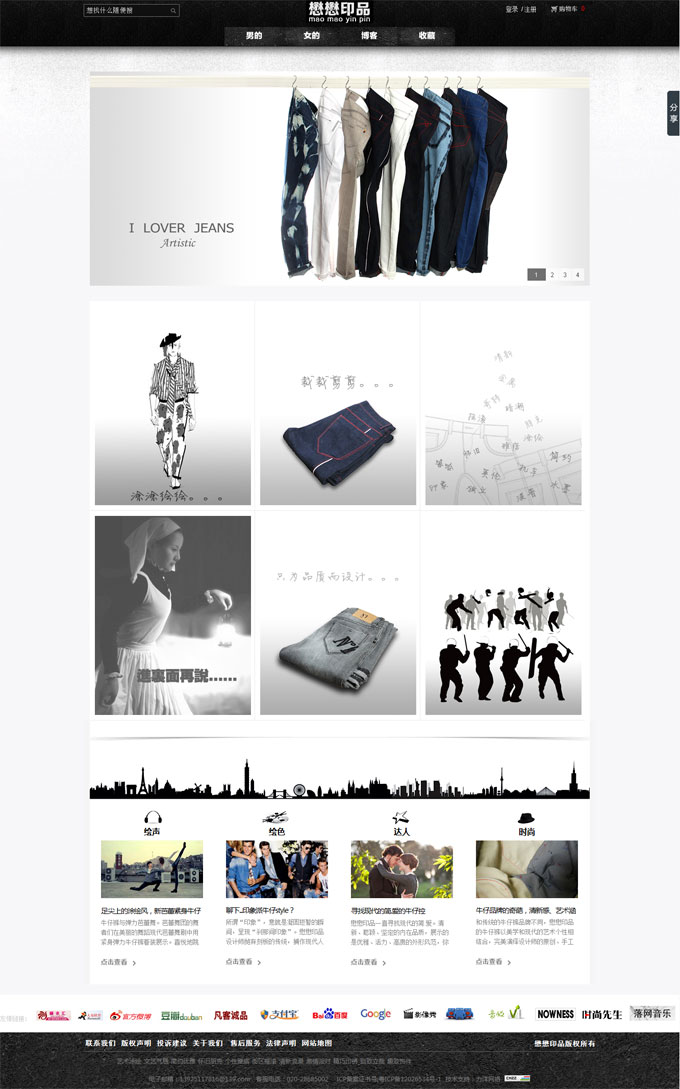Open the 博客 blog tab
The height and width of the screenshot is (1089, 680).
369,36
